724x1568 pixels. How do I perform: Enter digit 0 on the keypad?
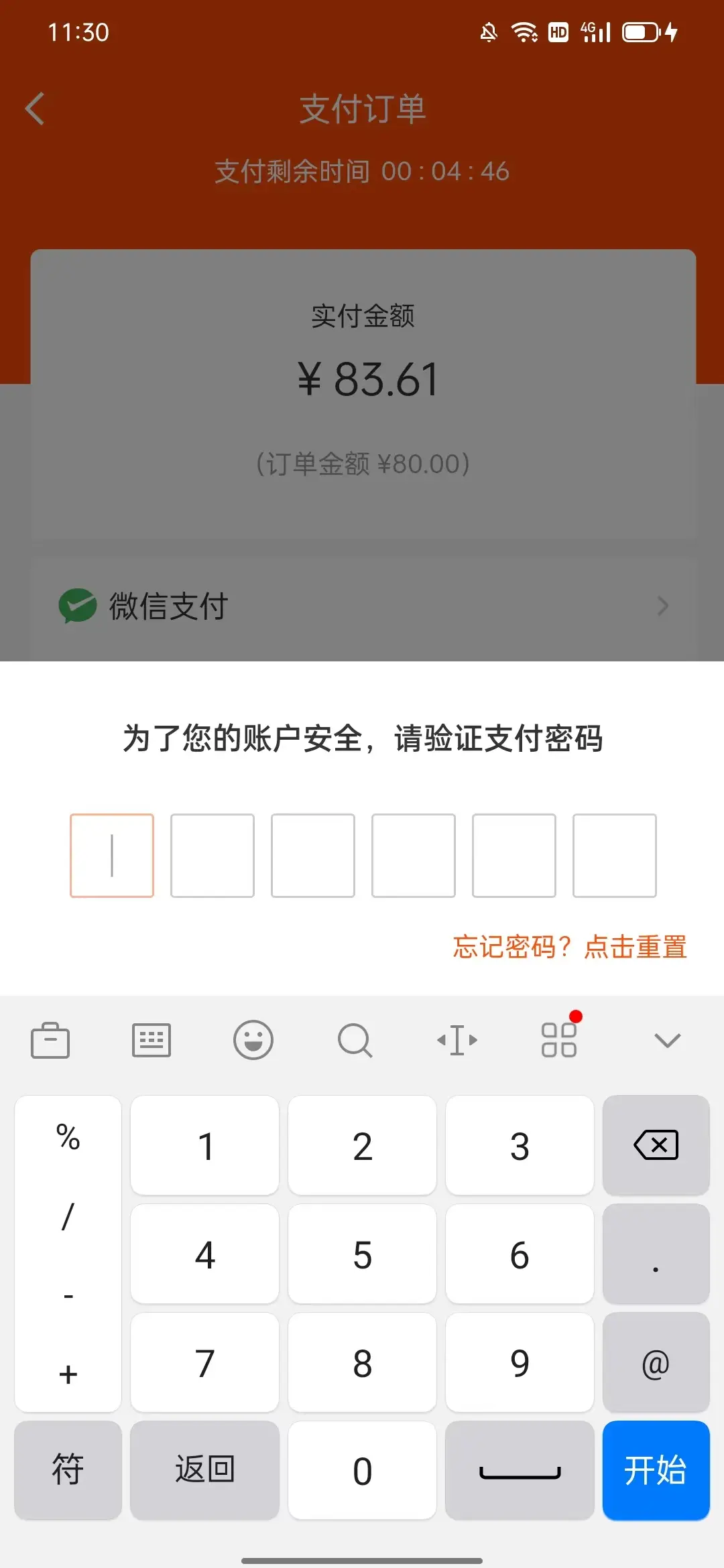[362, 1470]
